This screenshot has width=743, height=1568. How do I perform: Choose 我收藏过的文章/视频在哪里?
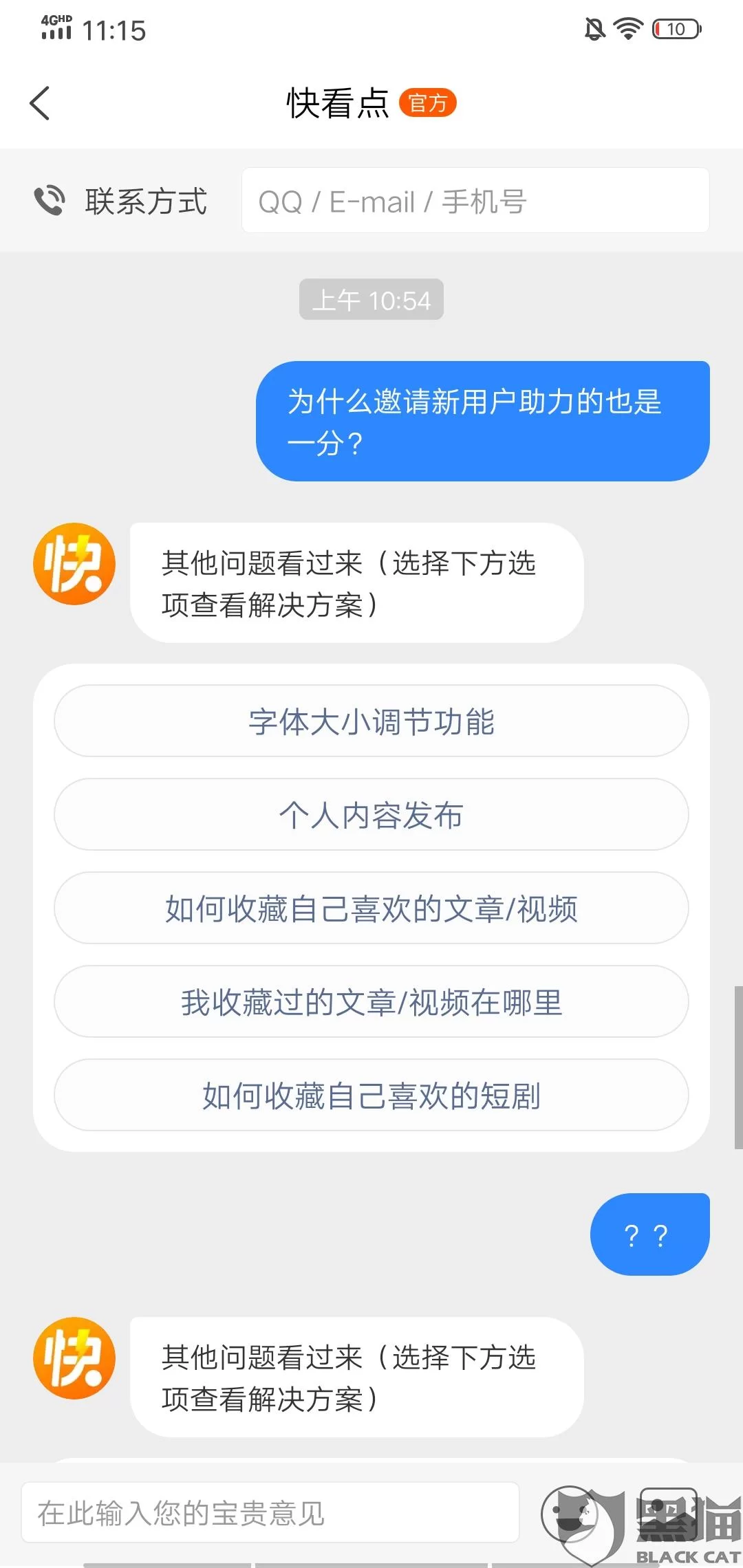click(371, 1002)
